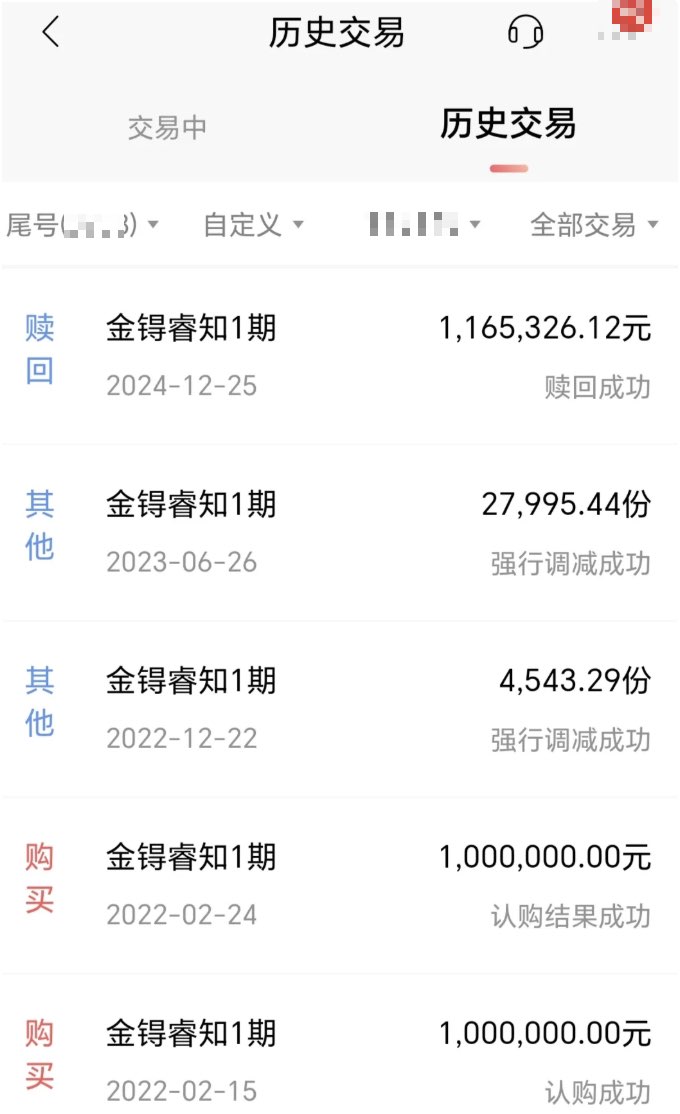Open customer service headset icon
Image resolution: width=680 pixels, height=1114 pixels.
525,33
